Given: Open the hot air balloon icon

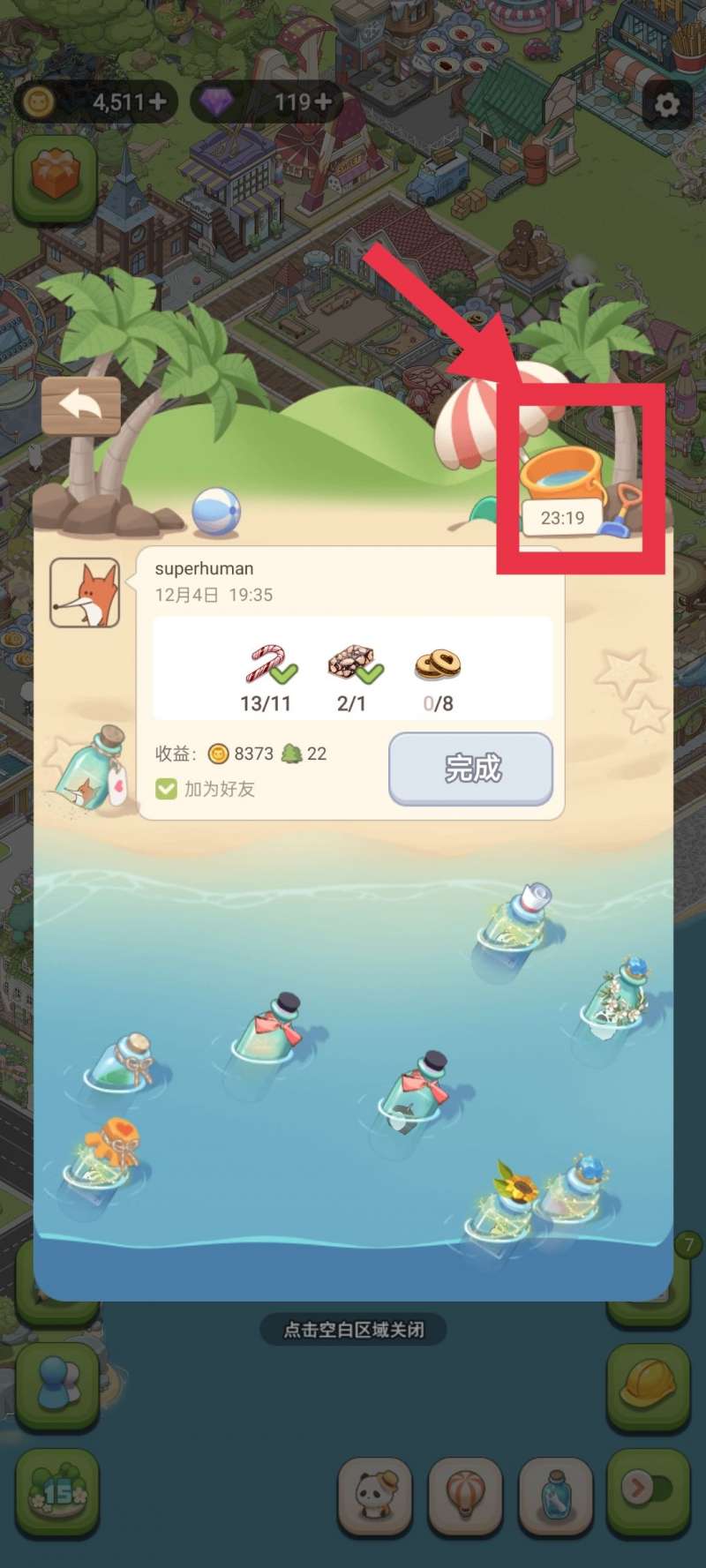Looking at the screenshot, I should pyautogui.click(x=465, y=1493).
